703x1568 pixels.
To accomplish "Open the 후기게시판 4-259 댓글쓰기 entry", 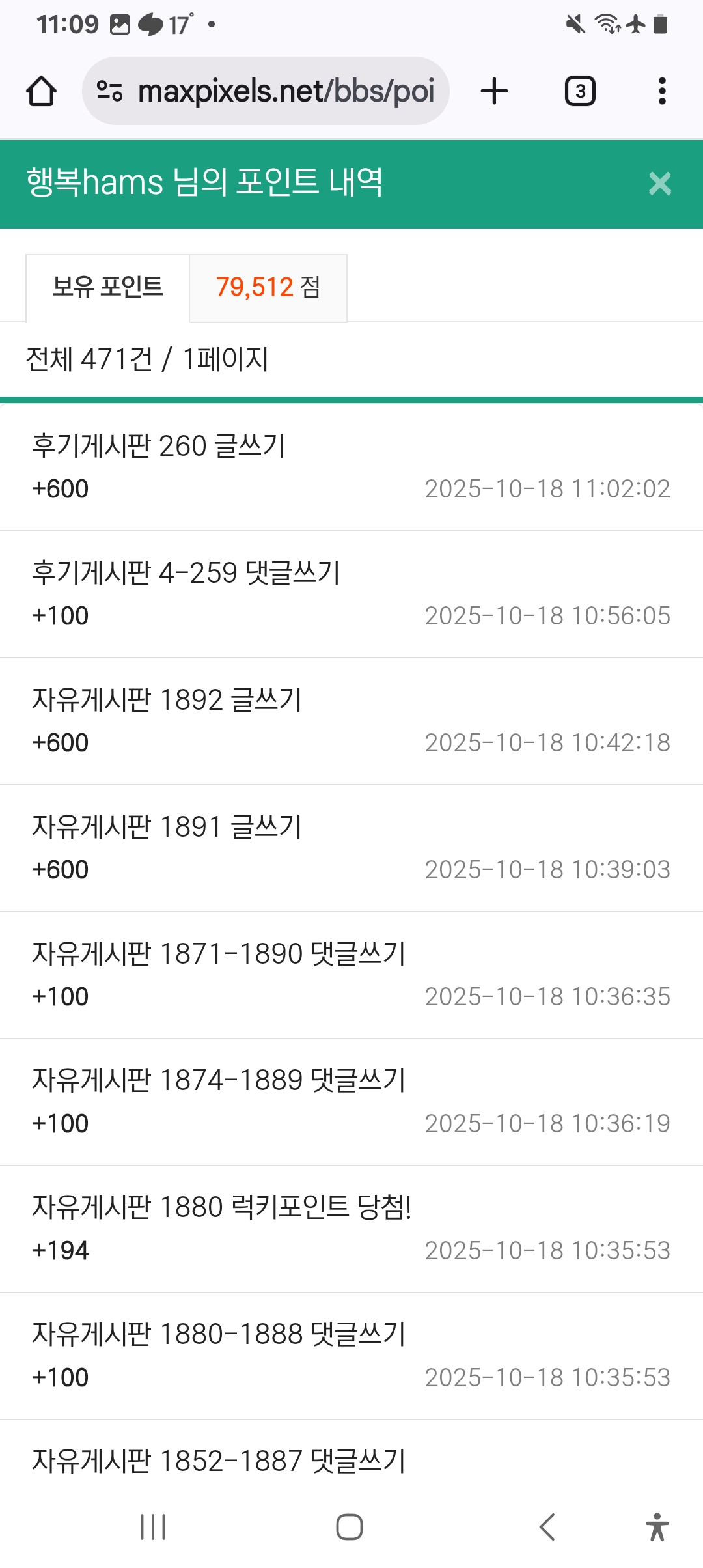I will point(186,574).
